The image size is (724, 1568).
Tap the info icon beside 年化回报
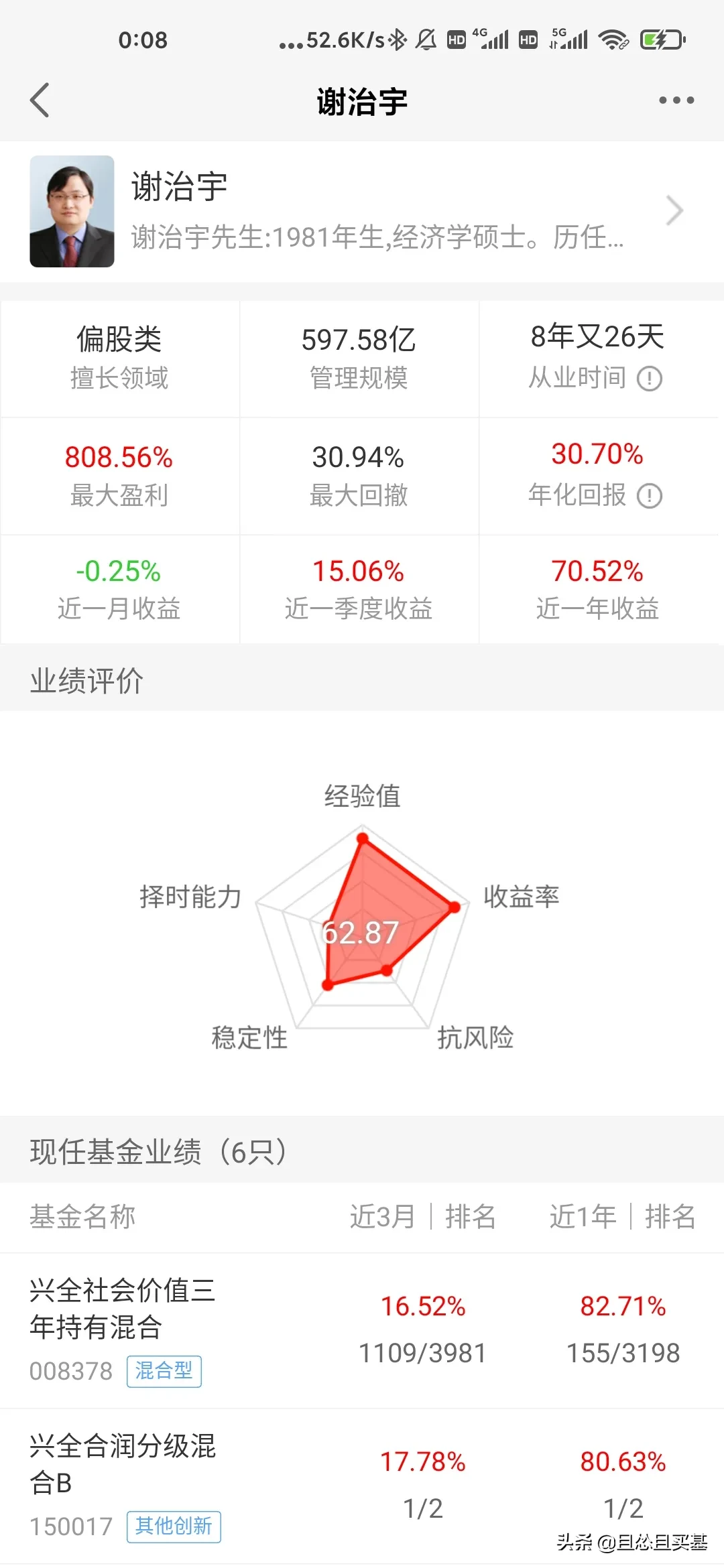(x=649, y=496)
